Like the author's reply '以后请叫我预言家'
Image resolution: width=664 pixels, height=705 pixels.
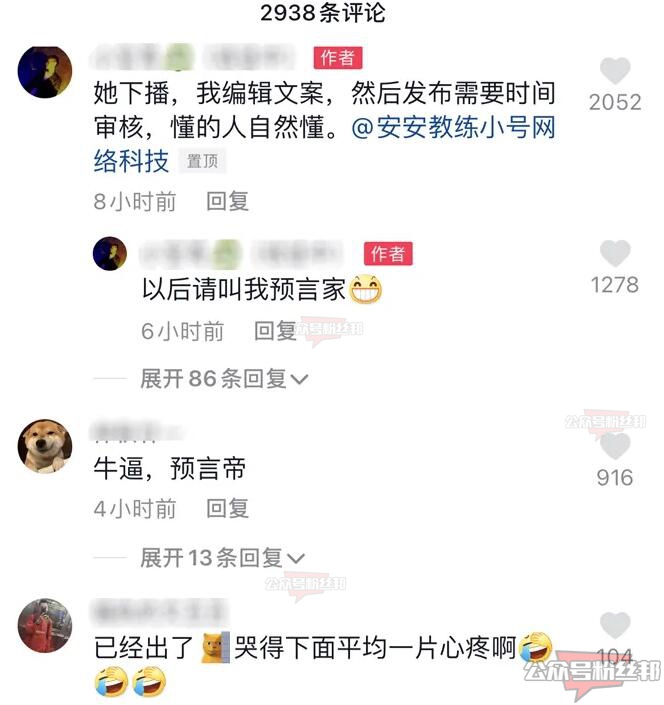[615, 254]
